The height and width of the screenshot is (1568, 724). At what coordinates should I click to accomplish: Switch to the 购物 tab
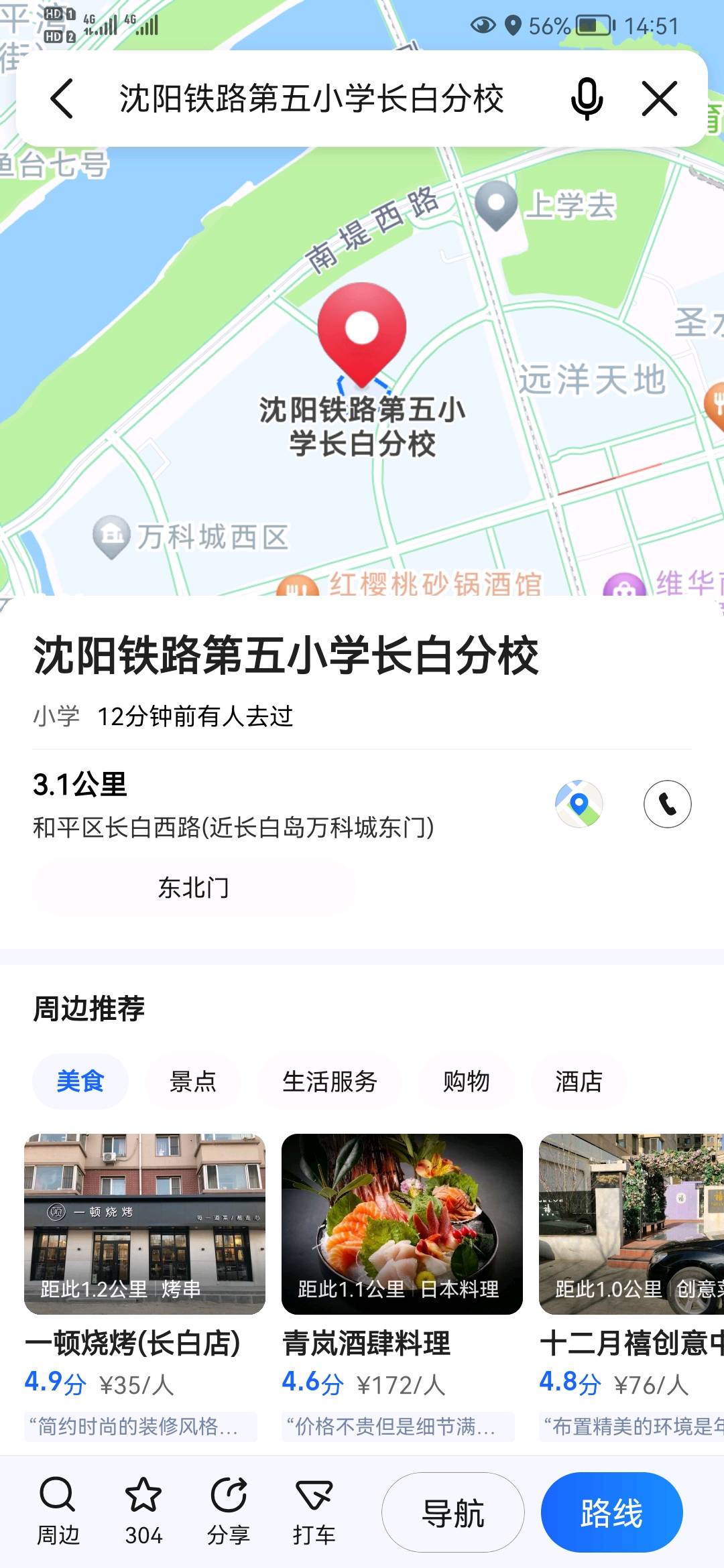point(466,1082)
